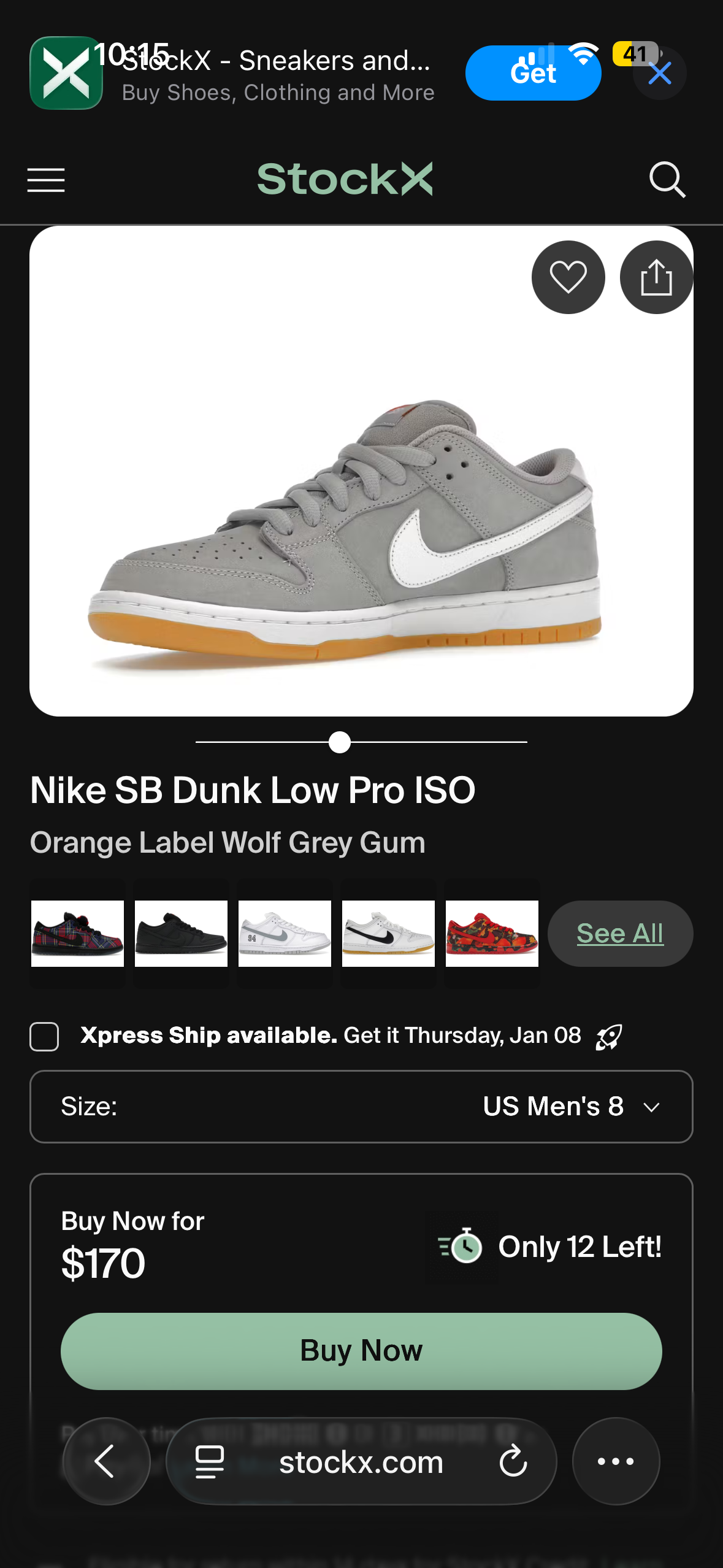Check the Xpress Ship available box
The image size is (723, 1568).
click(x=44, y=1036)
